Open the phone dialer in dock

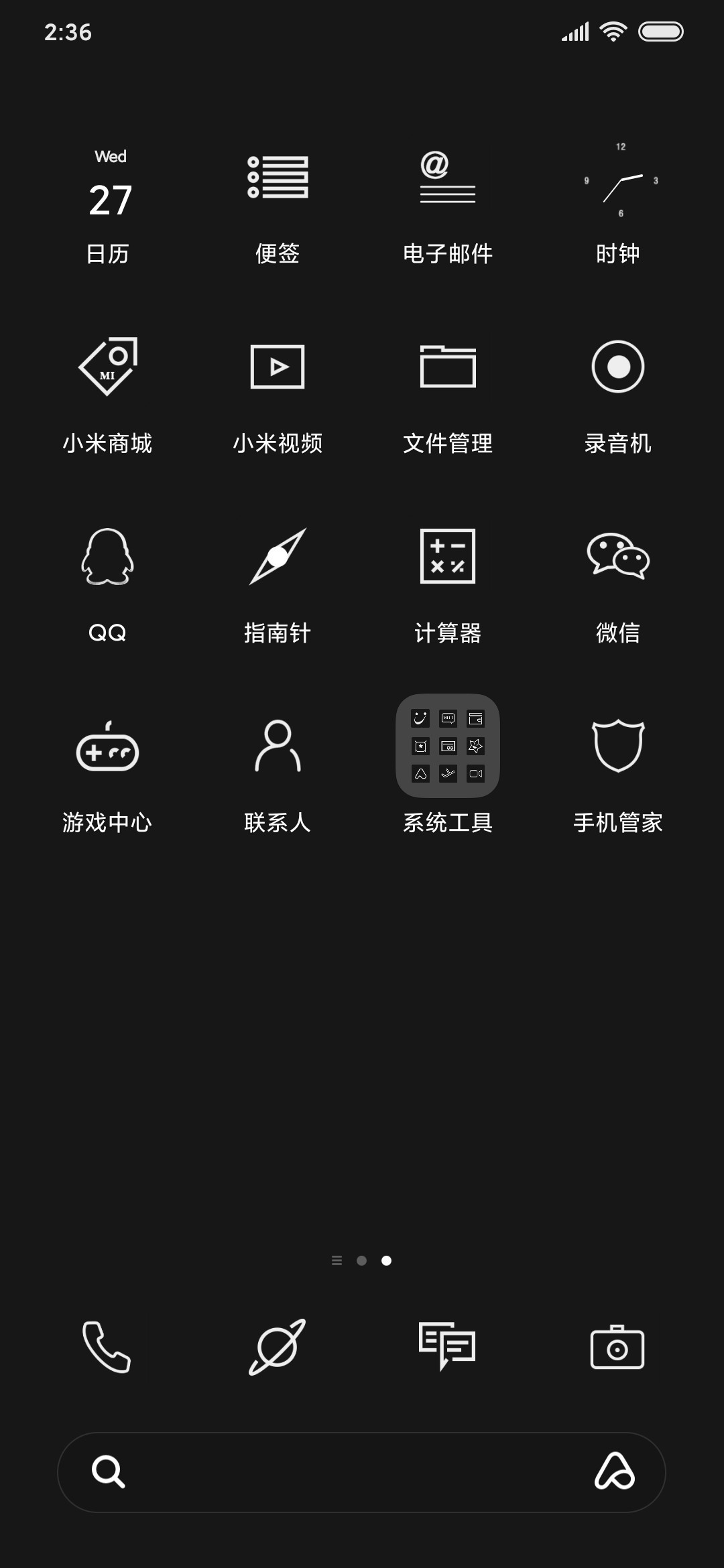tap(108, 1347)
